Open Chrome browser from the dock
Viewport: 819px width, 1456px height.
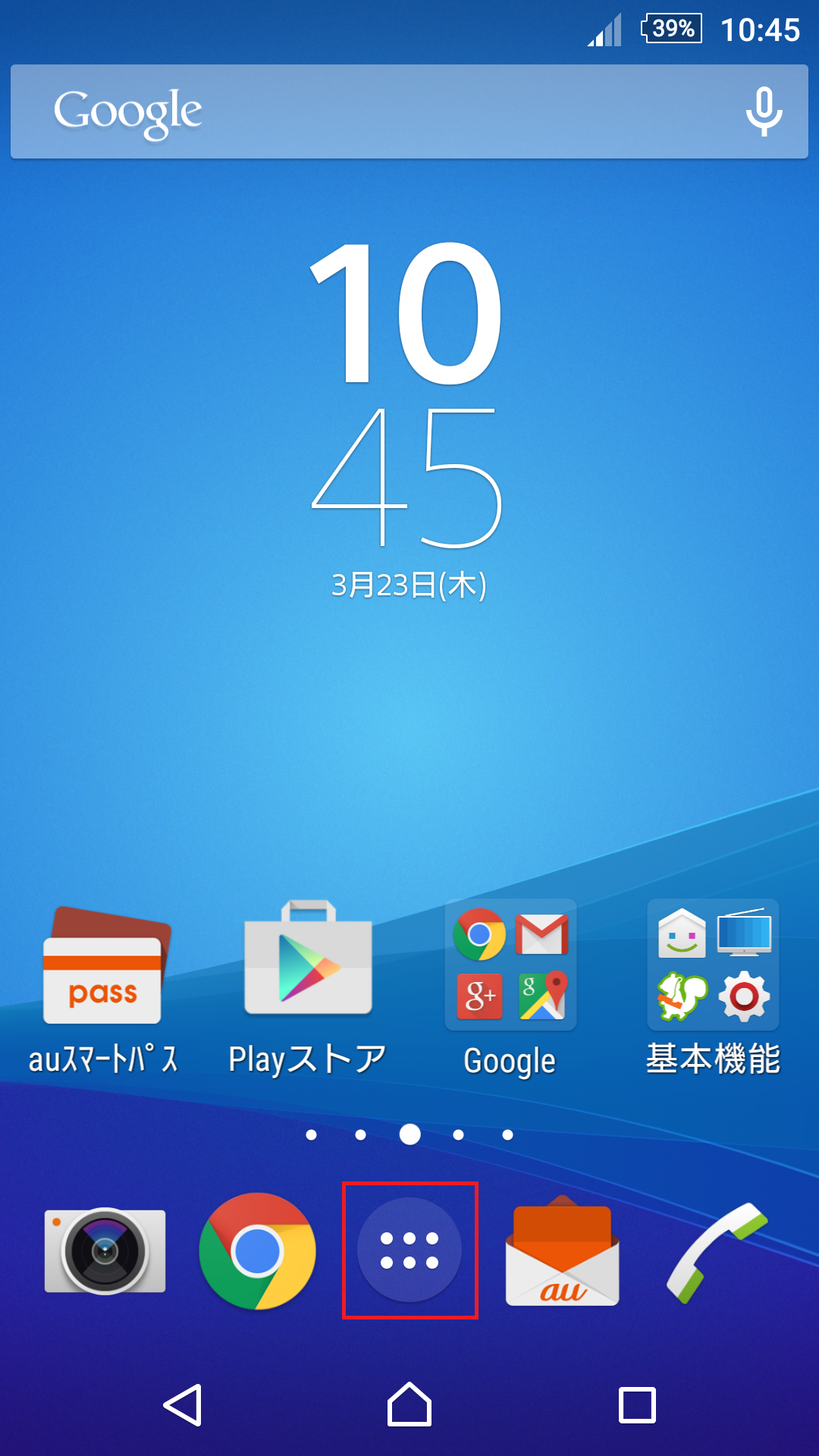[x=258, y=1251]
